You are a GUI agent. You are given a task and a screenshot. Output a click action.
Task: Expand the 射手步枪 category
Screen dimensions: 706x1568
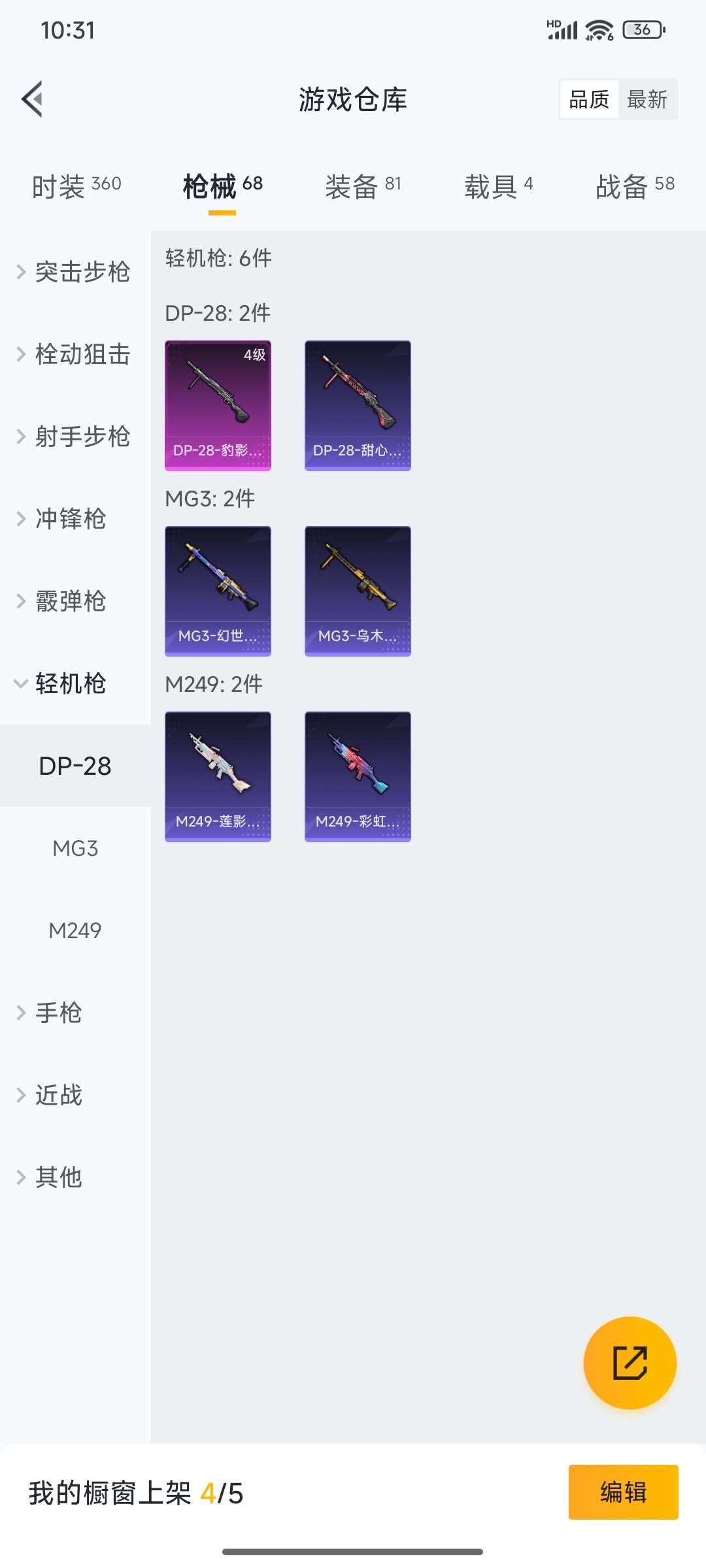(75, 436)
